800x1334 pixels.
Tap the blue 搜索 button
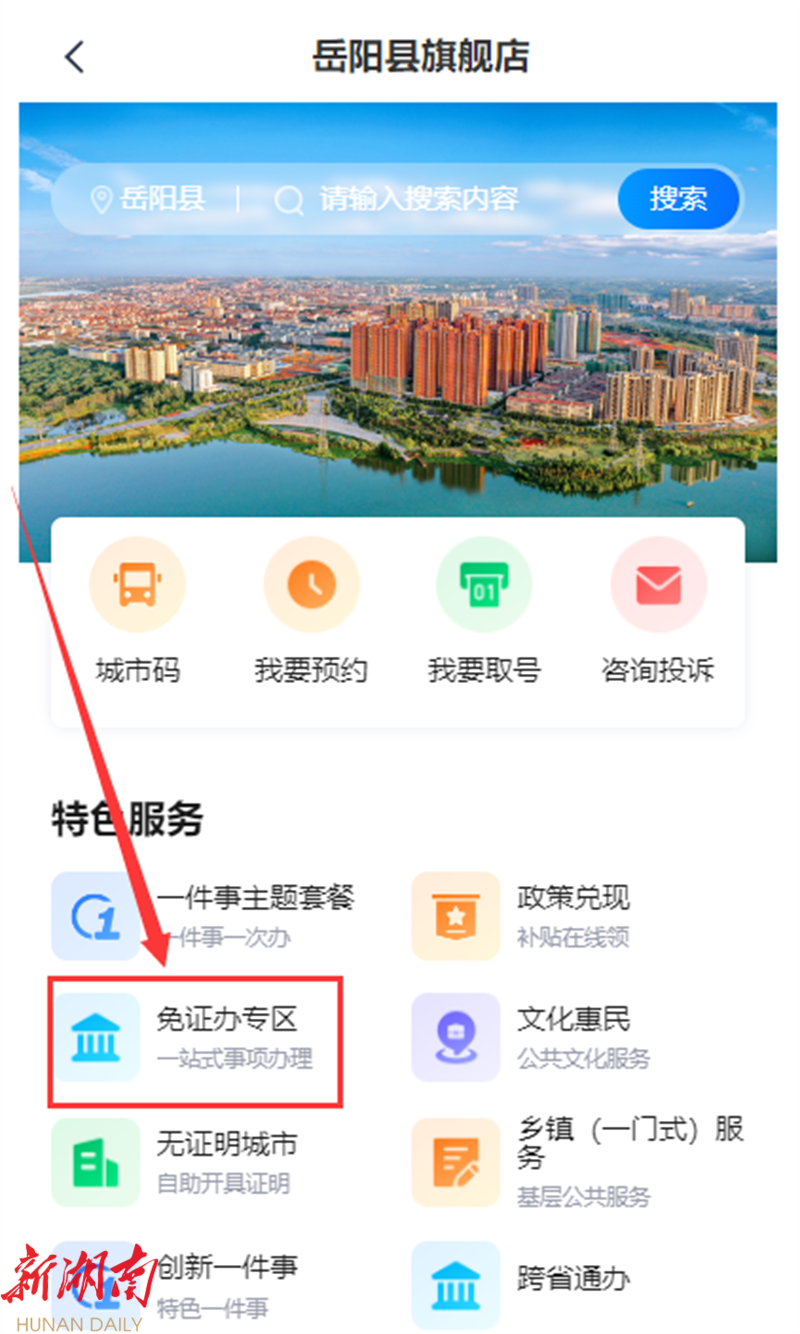(x=678, y=199)
